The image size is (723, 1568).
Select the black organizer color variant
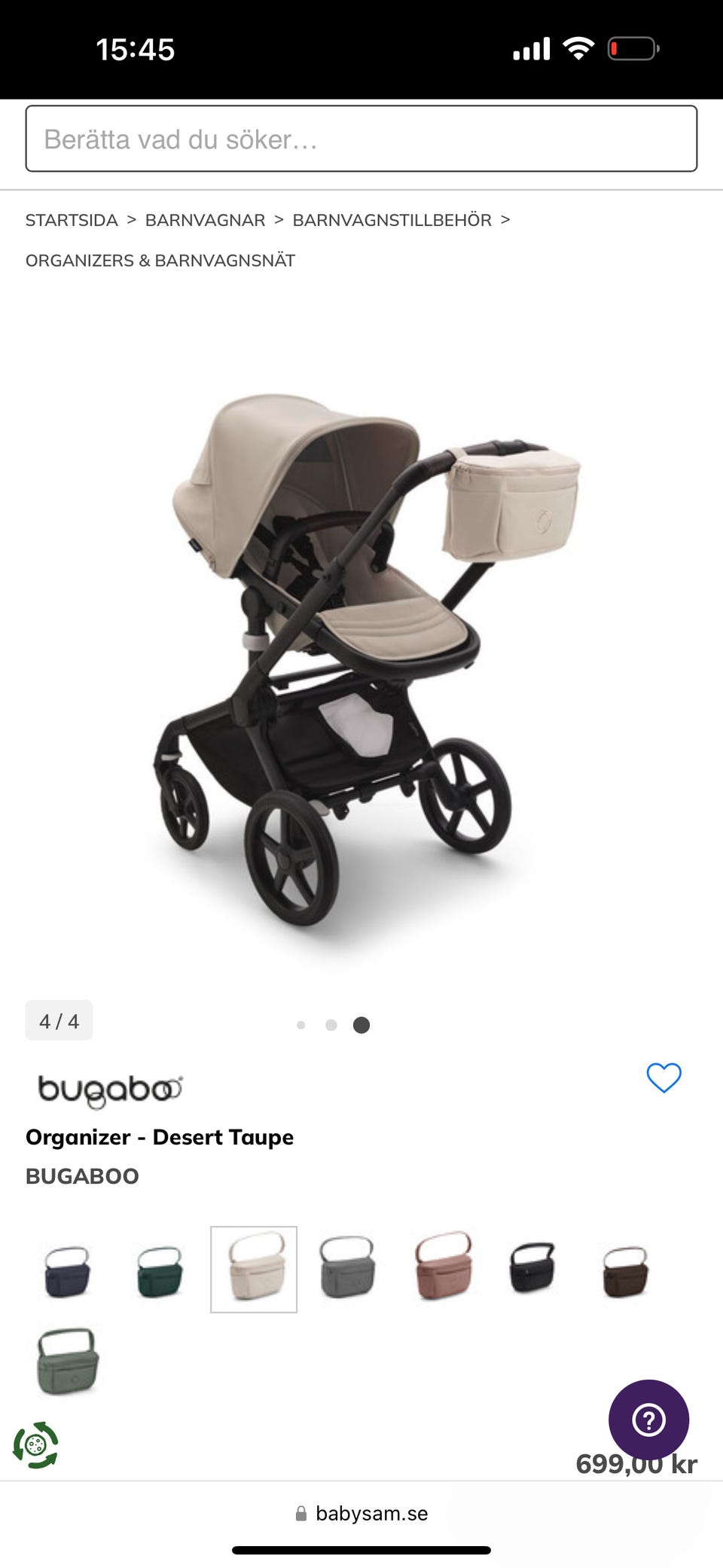click(x=532, y=1268)
